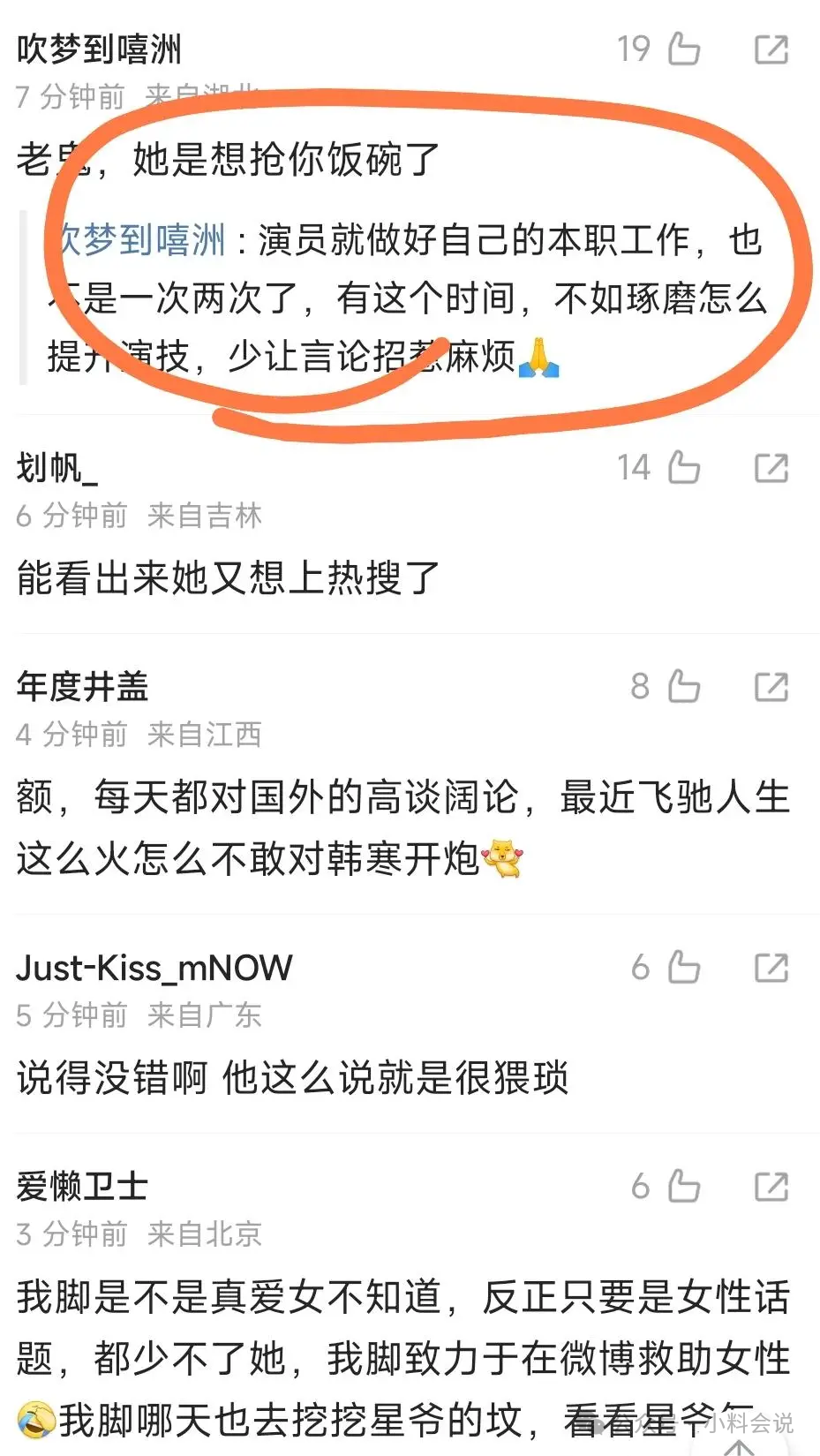Image resolution: width=820 pixels, height=1456 pixels.
Task: Share the comment by 年度井盖
Action: 771,687
